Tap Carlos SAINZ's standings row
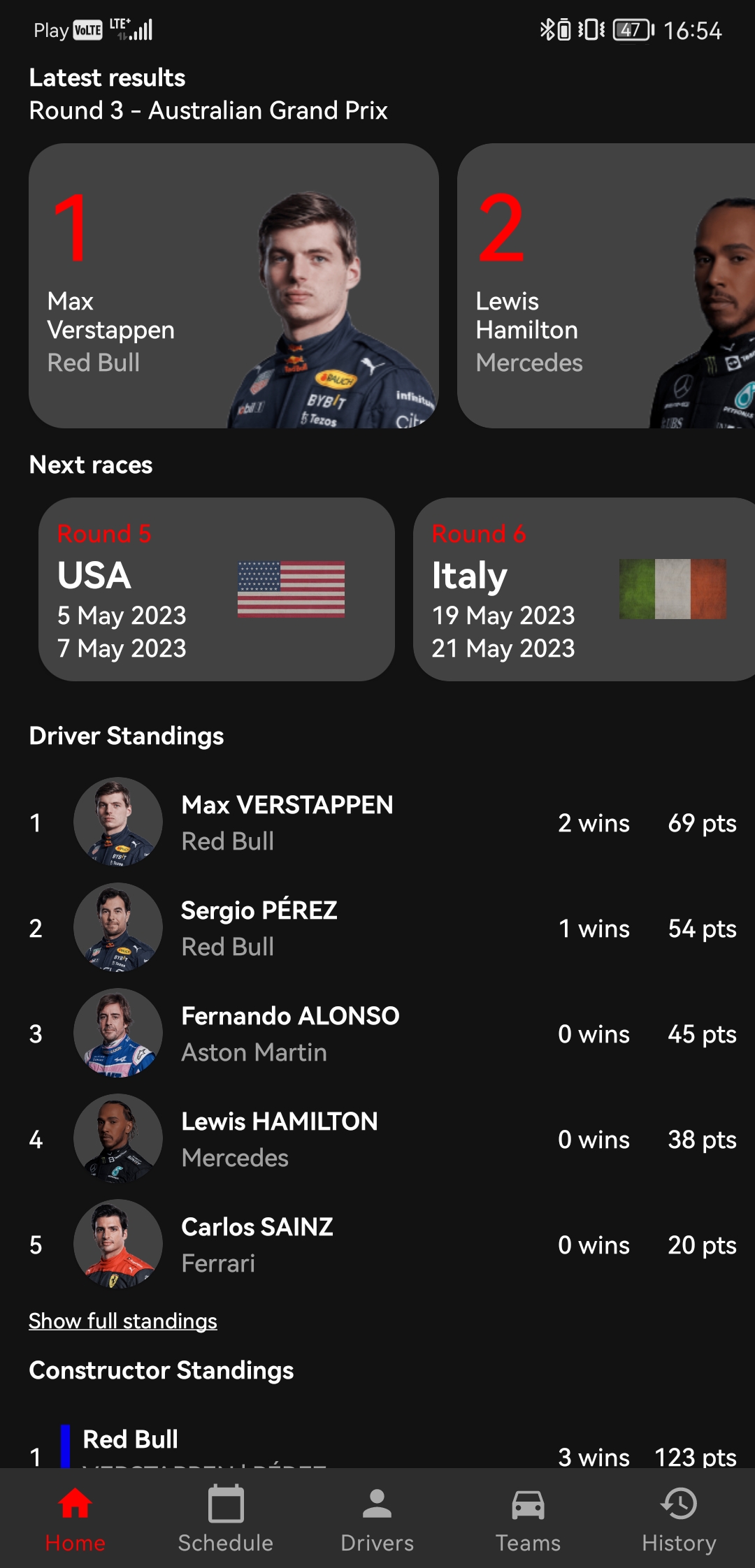This screenshot has height=1568, width=755. 377,1244
